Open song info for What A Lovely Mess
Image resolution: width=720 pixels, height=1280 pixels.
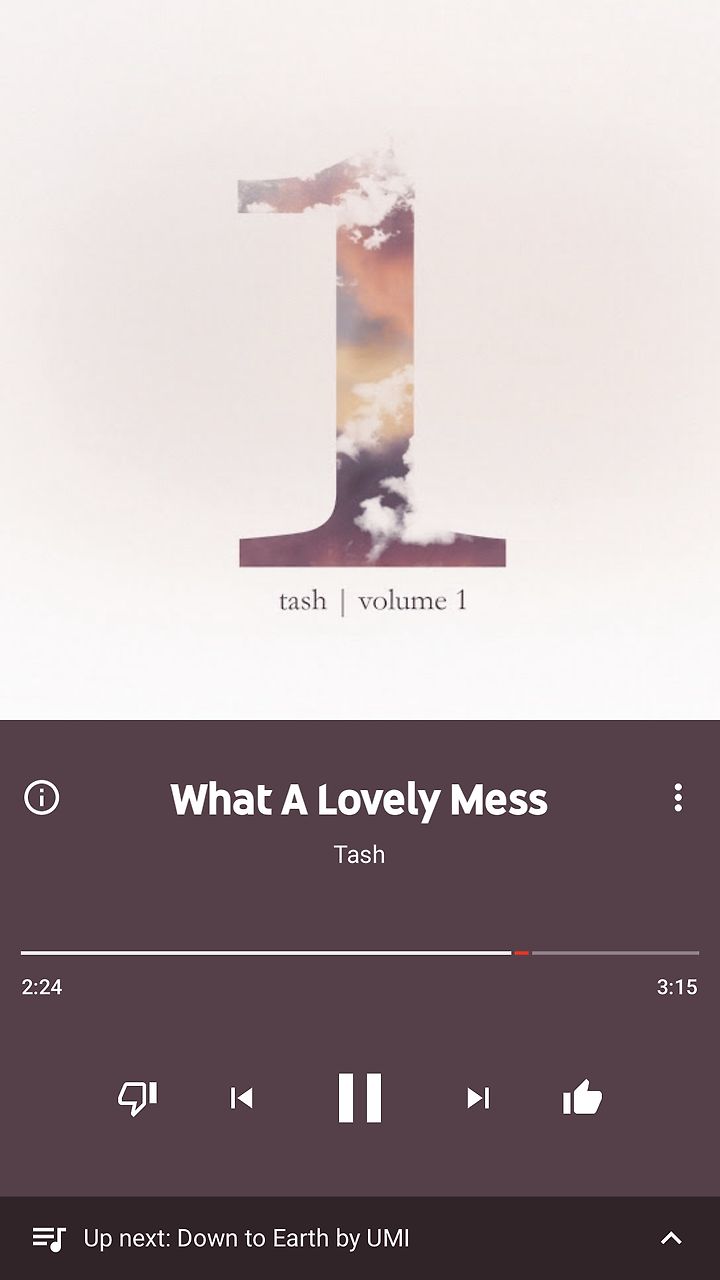click(42, 798)
